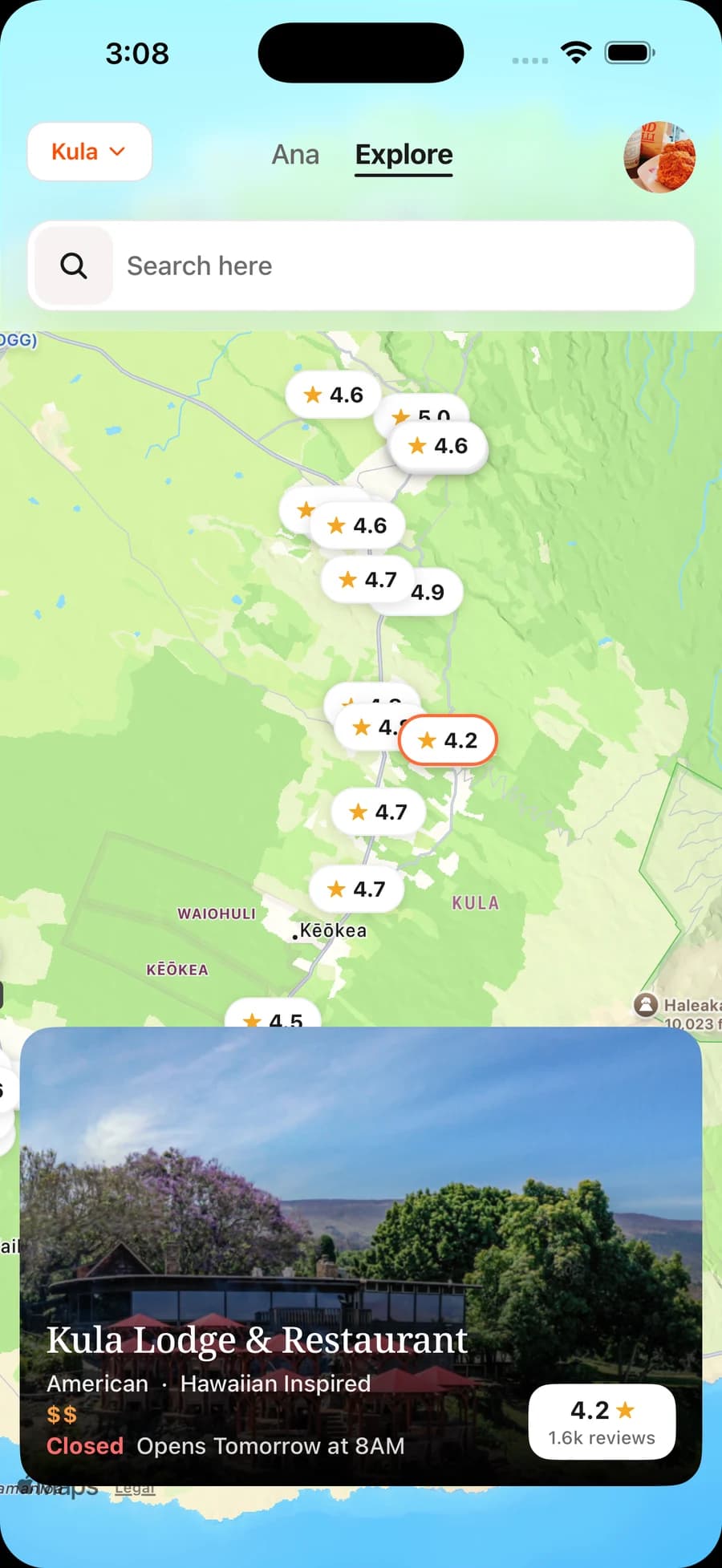View the 4.2 star reviews badge
This screenshot has width=722, height=1568.
point(602,1422)
